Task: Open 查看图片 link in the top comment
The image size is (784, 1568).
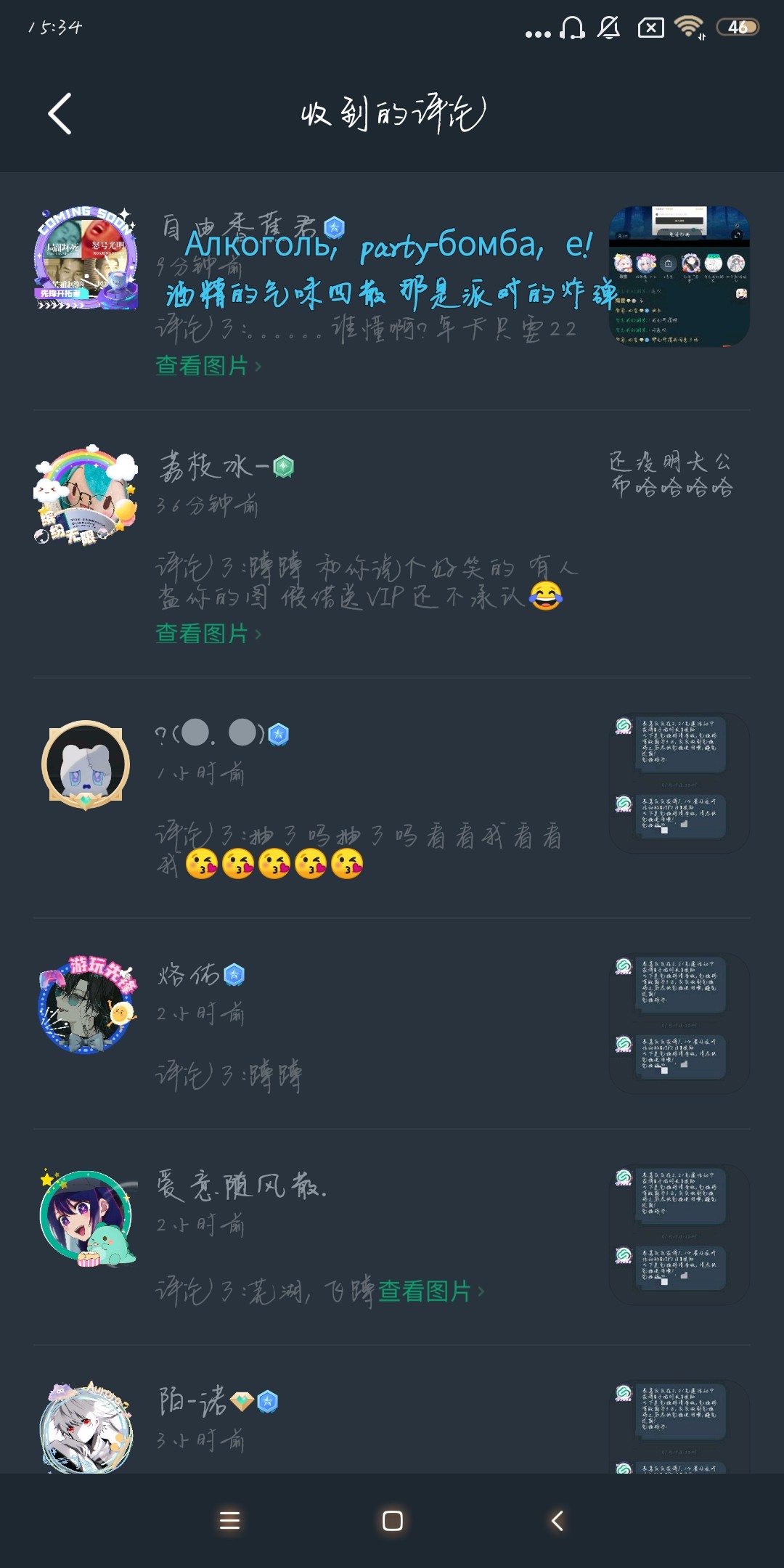Action: coord(208,366)
